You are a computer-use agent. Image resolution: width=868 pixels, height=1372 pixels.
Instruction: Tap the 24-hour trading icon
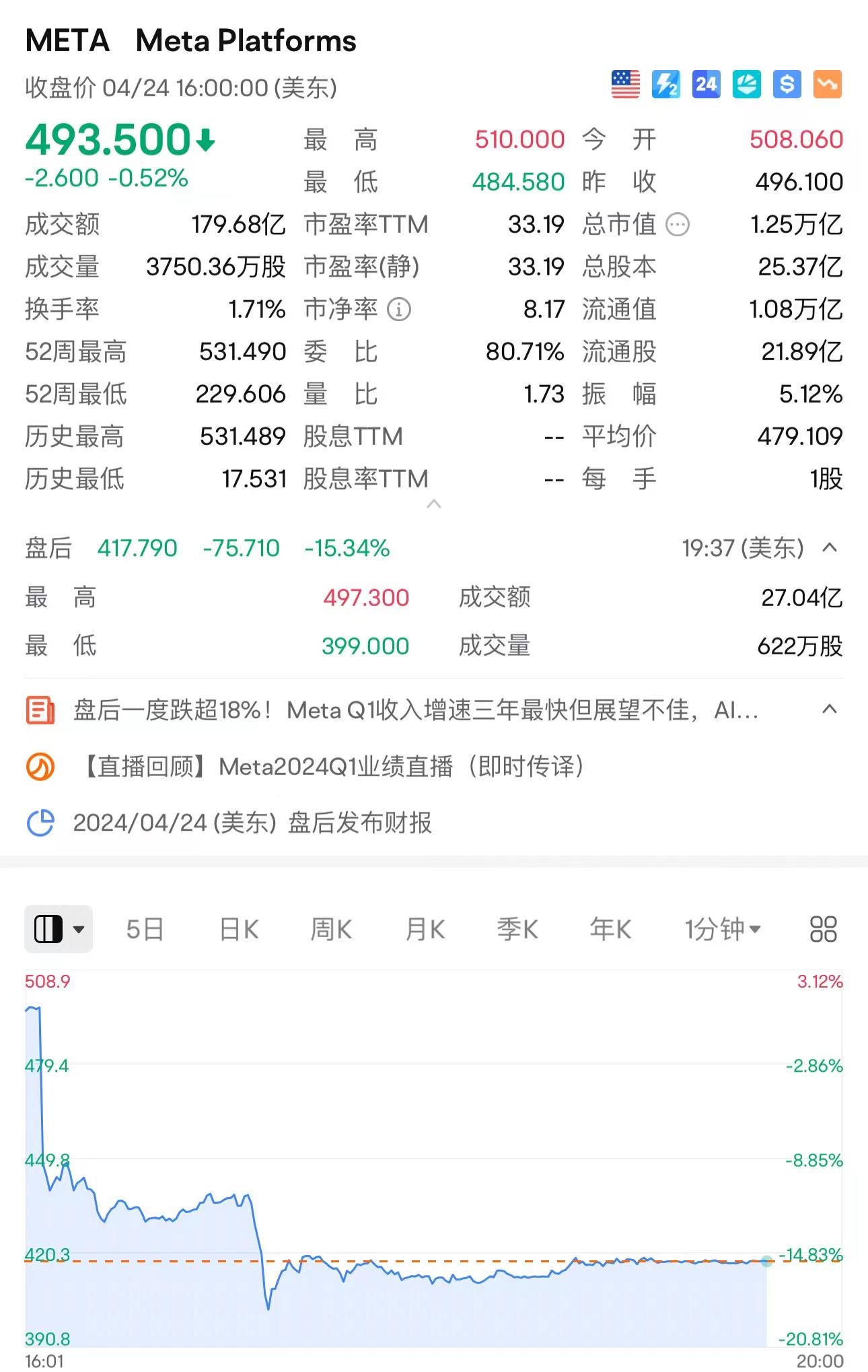click(706, 85)
